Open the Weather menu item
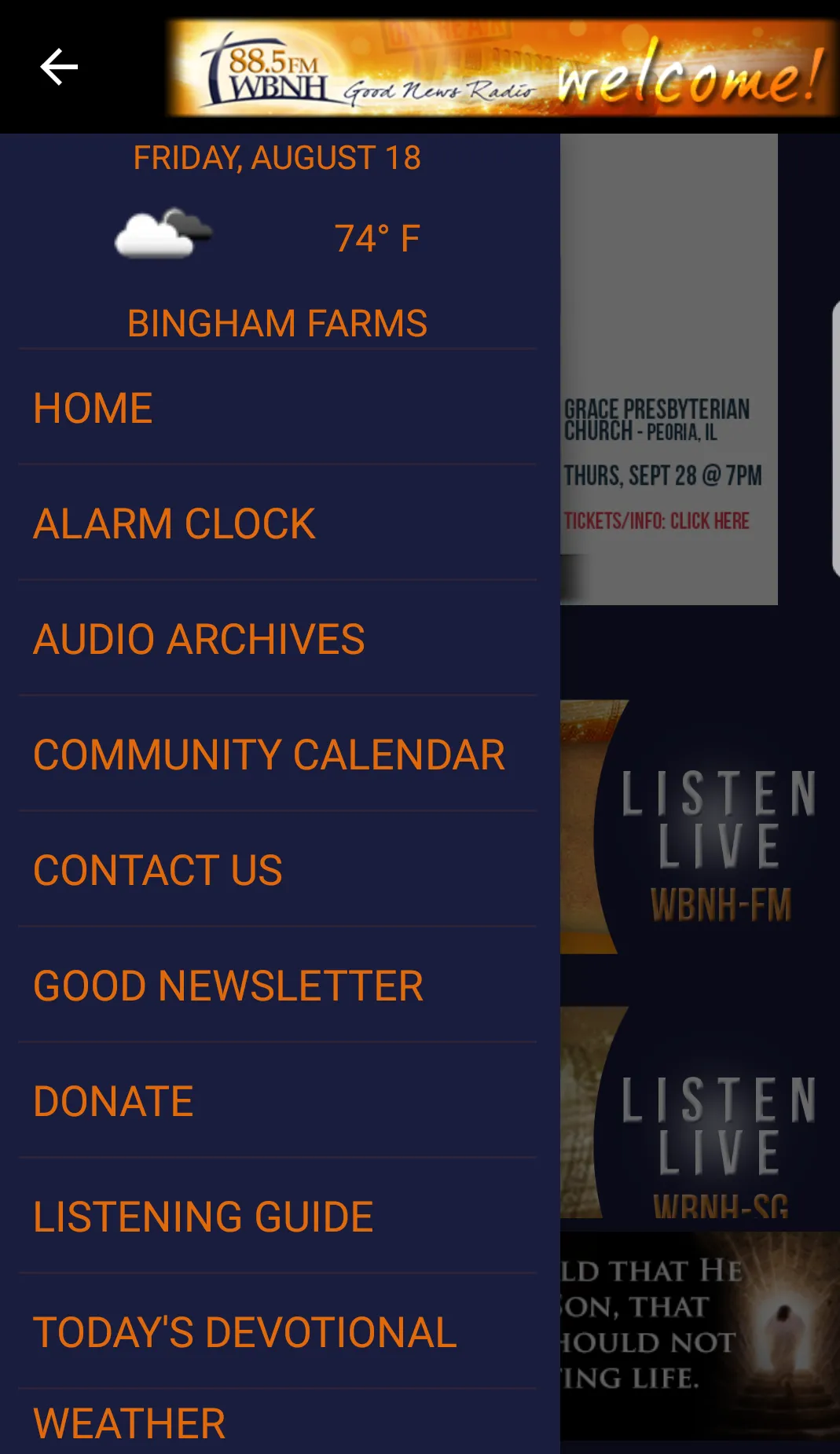Viewport: 840px width, 1454px height. (x=130, y=1423)
